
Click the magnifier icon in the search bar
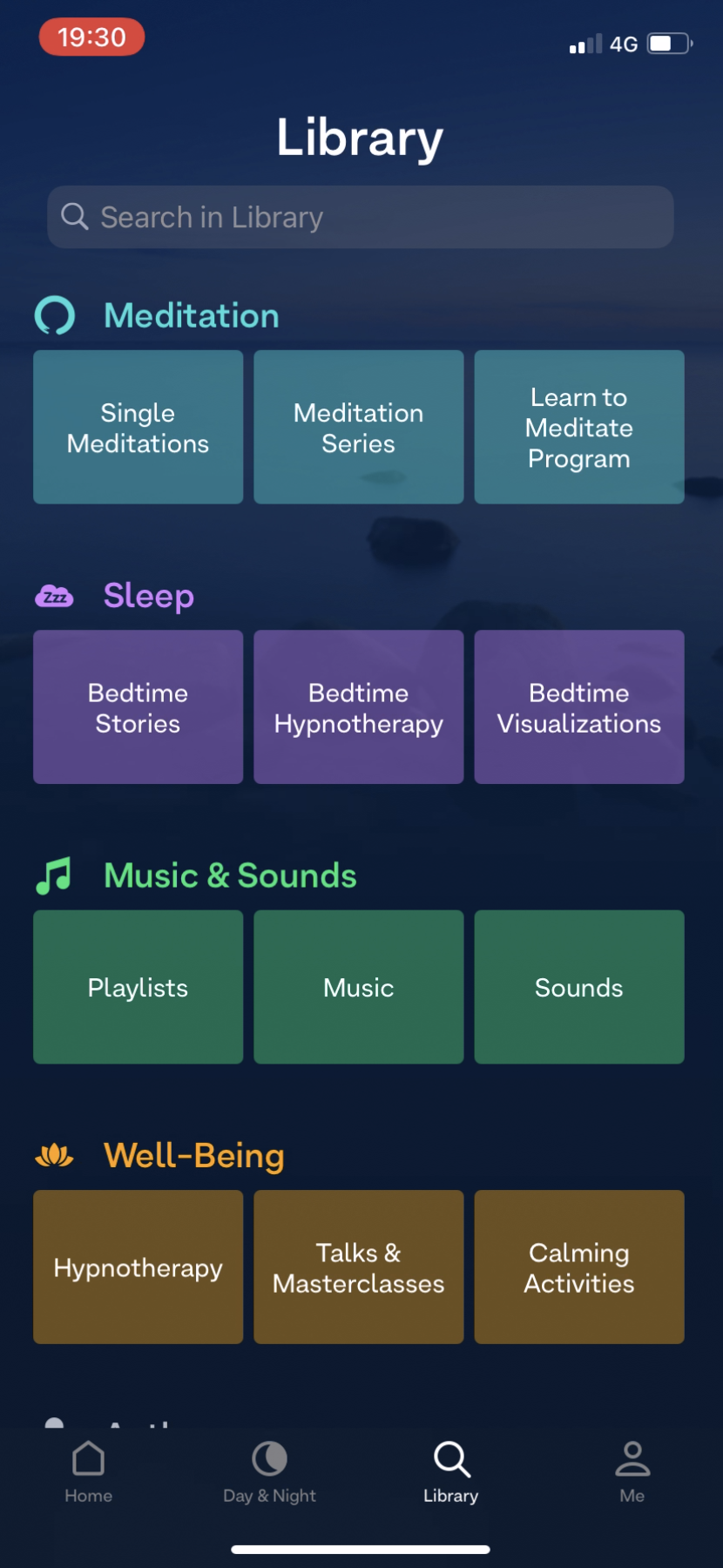pyautogui.click(x=74, y=216)
